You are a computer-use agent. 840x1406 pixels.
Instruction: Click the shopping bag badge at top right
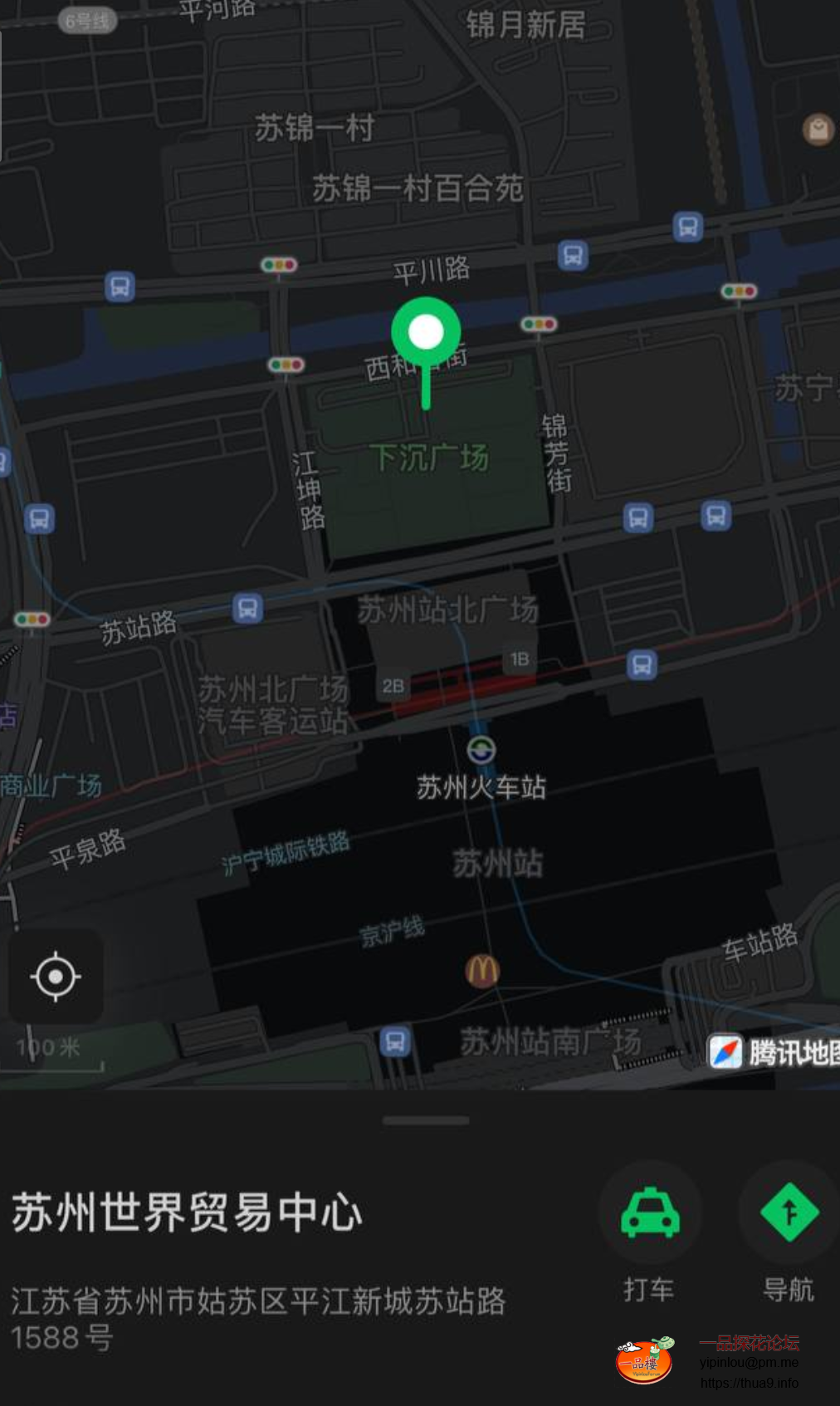tap(817, 129)
